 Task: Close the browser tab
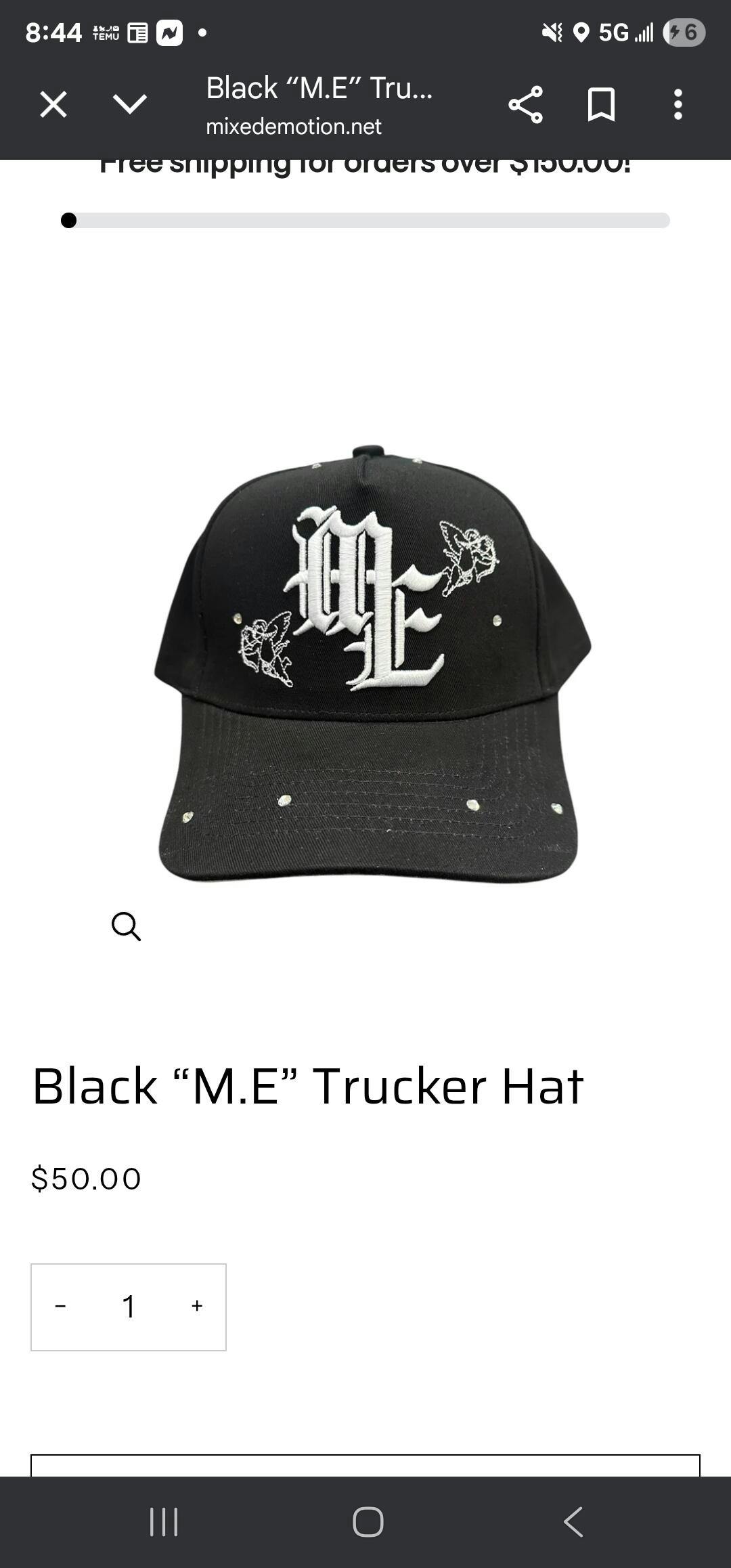[53, 105]
